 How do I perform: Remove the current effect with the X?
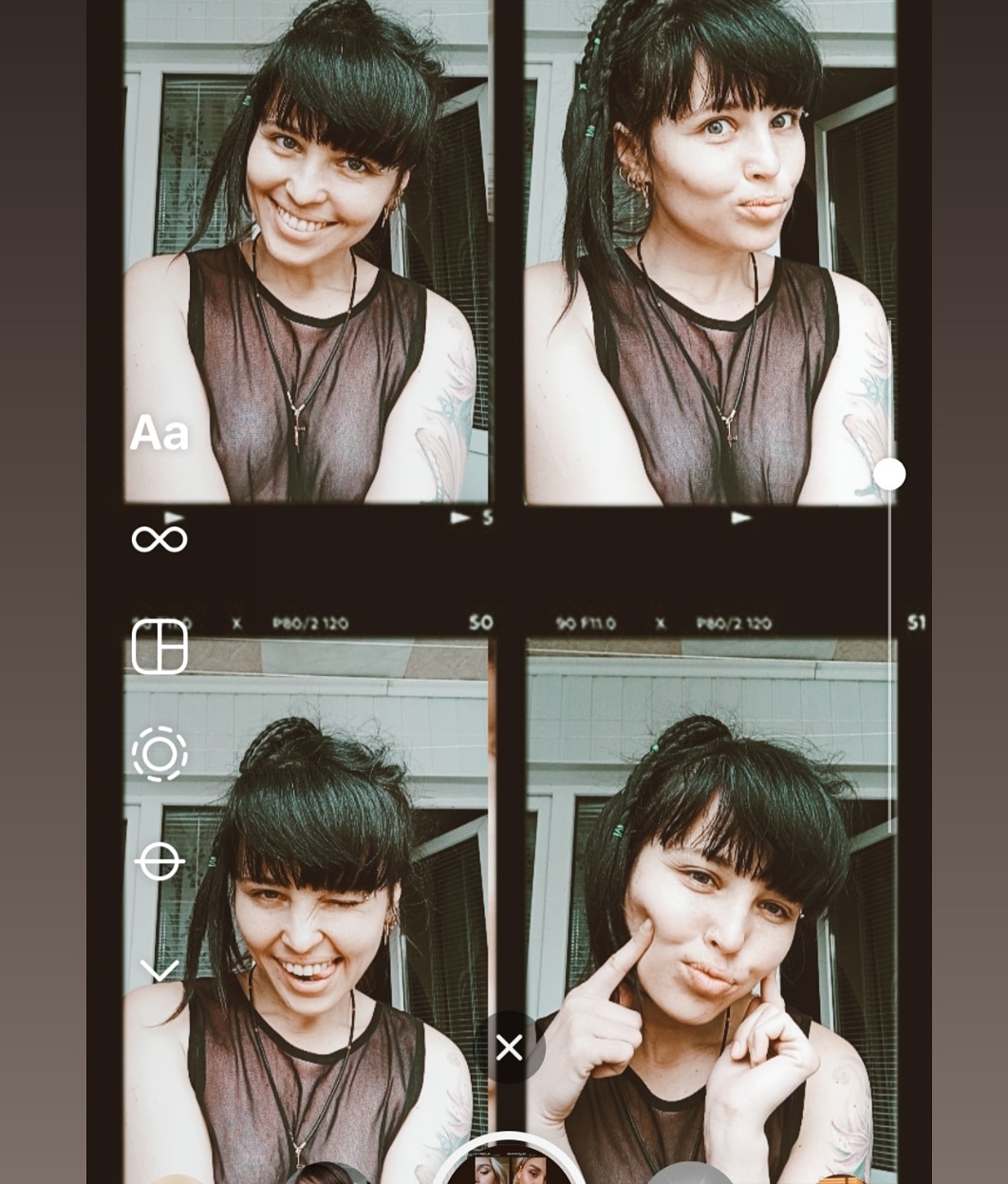510,1047
